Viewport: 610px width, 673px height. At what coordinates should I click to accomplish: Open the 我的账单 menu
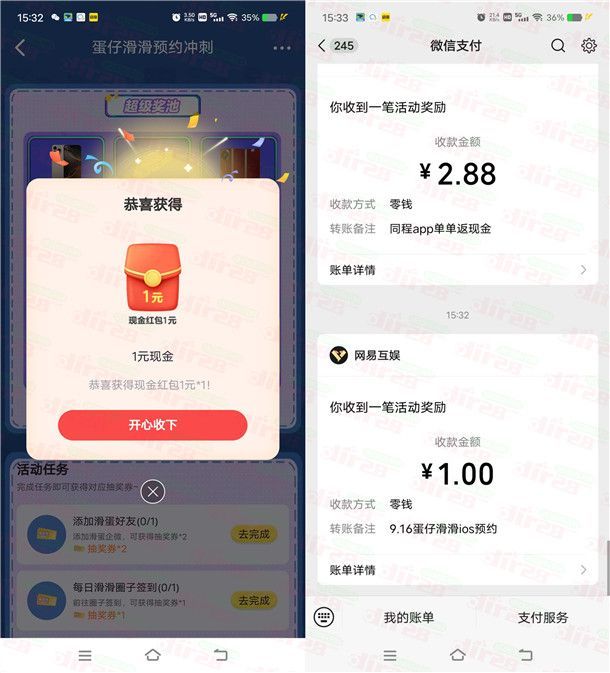click(x=409, y=617)
